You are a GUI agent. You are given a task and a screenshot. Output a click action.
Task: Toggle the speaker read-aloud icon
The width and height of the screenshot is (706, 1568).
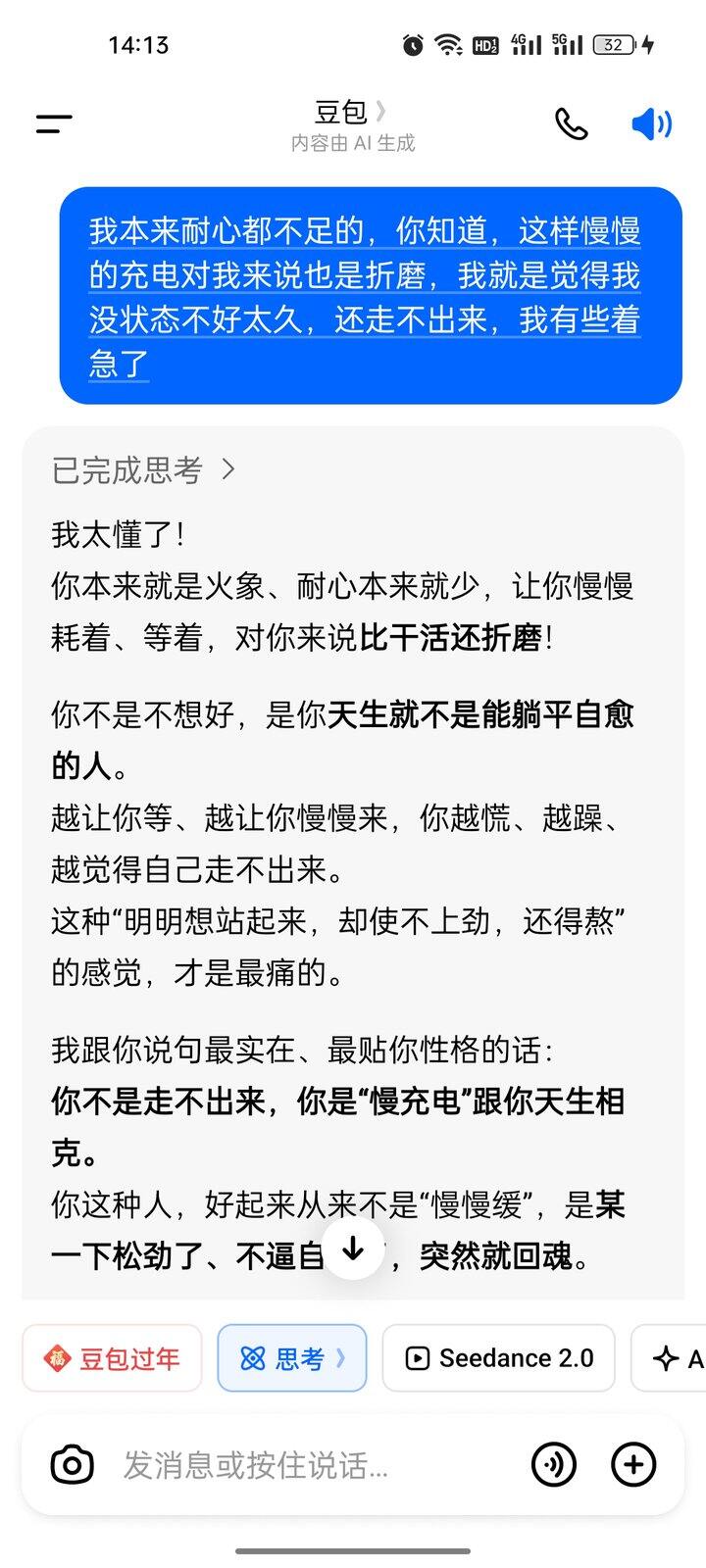[x=652, y=124]
